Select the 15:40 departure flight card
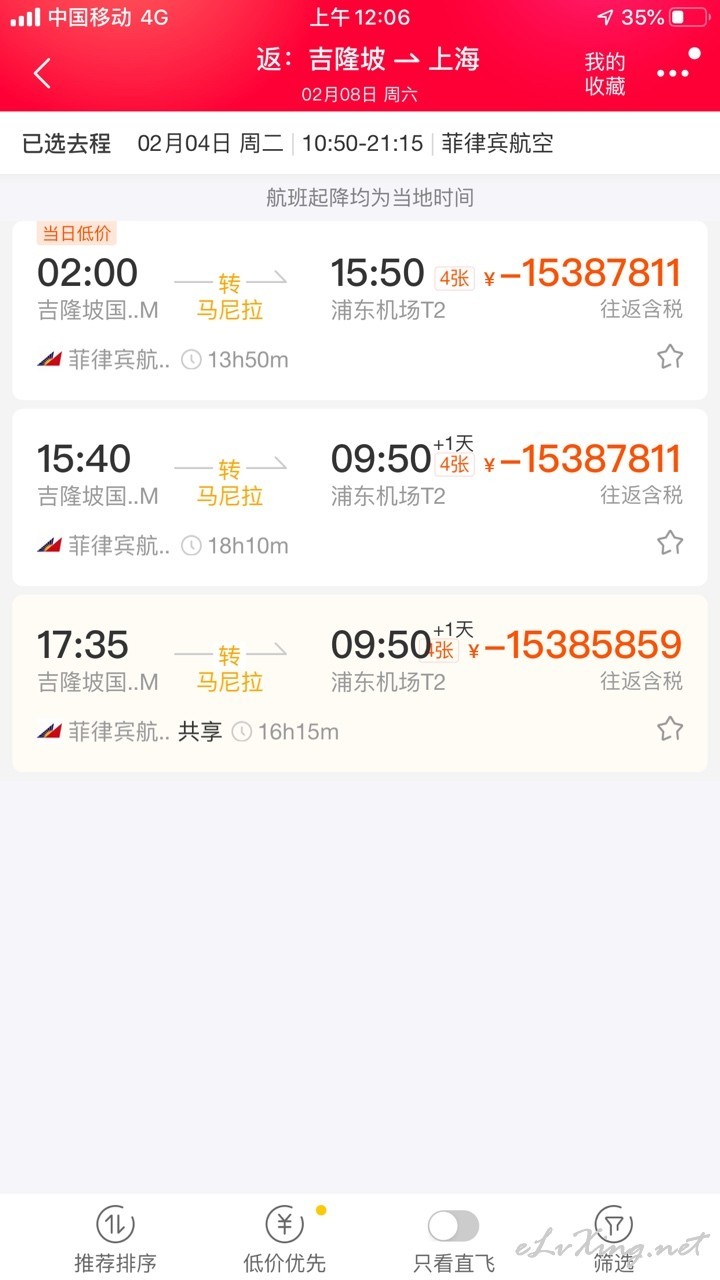Screen dimensions: 720x1280 (x=360, y=497)
